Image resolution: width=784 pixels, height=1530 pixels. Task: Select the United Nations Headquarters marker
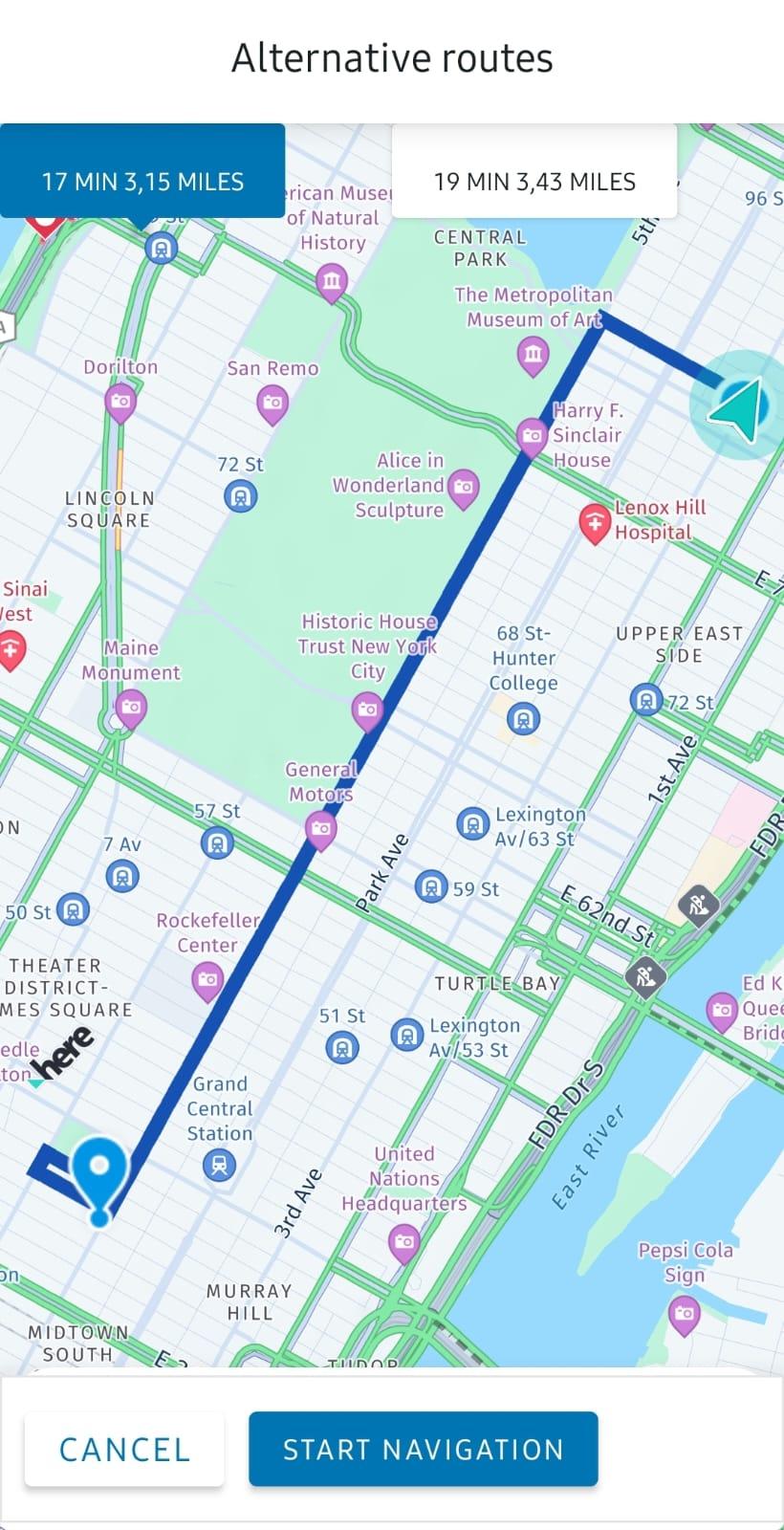tap(404, 1244)
